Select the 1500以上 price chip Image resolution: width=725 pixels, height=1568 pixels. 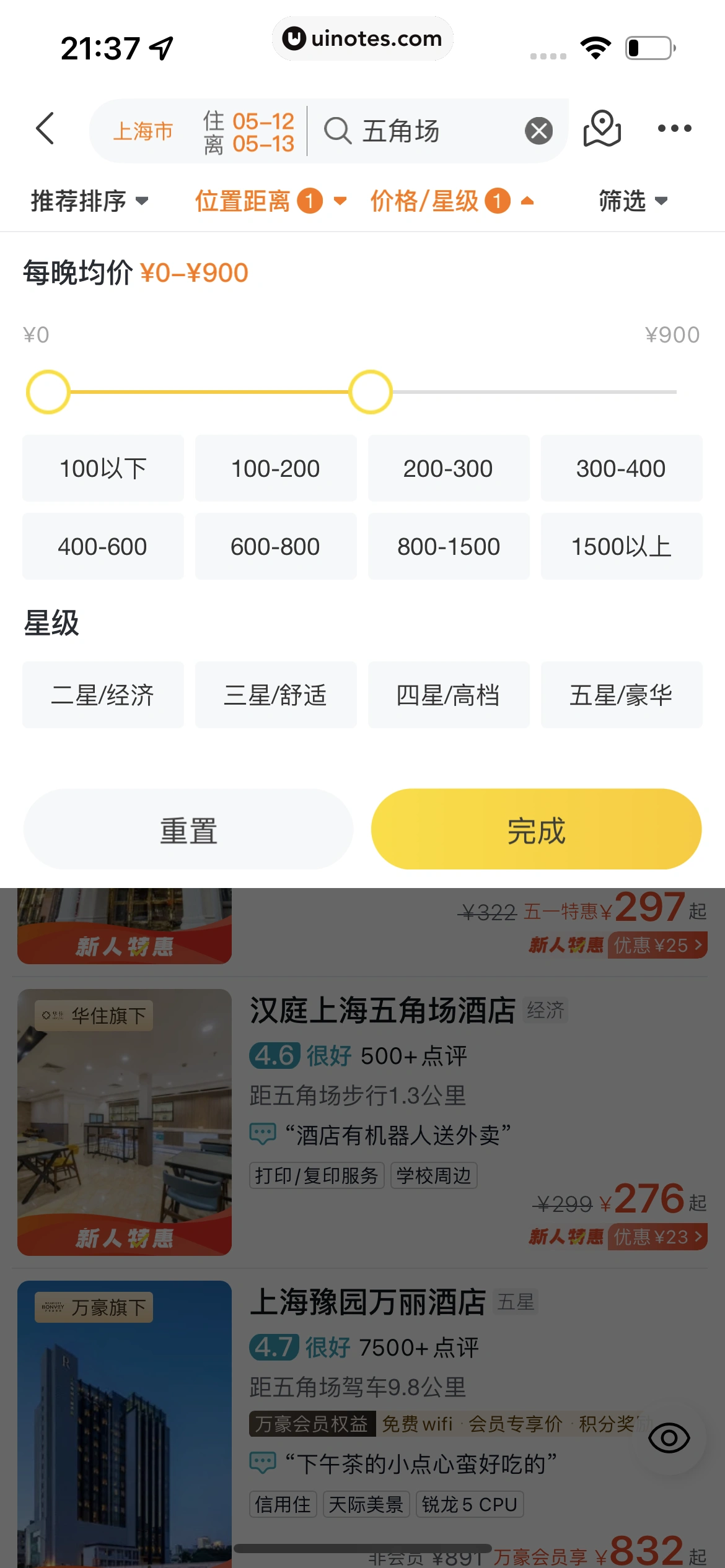[x=621, y=547]
